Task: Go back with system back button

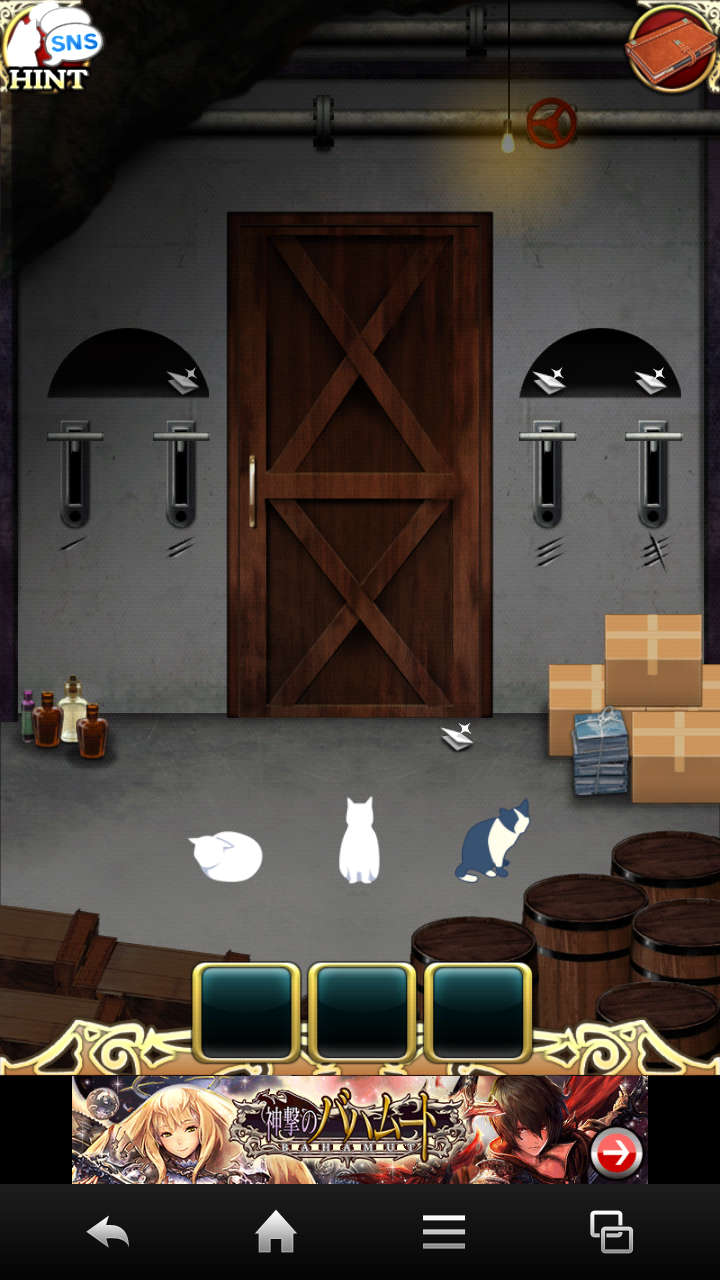Action: coord(108,1232)
